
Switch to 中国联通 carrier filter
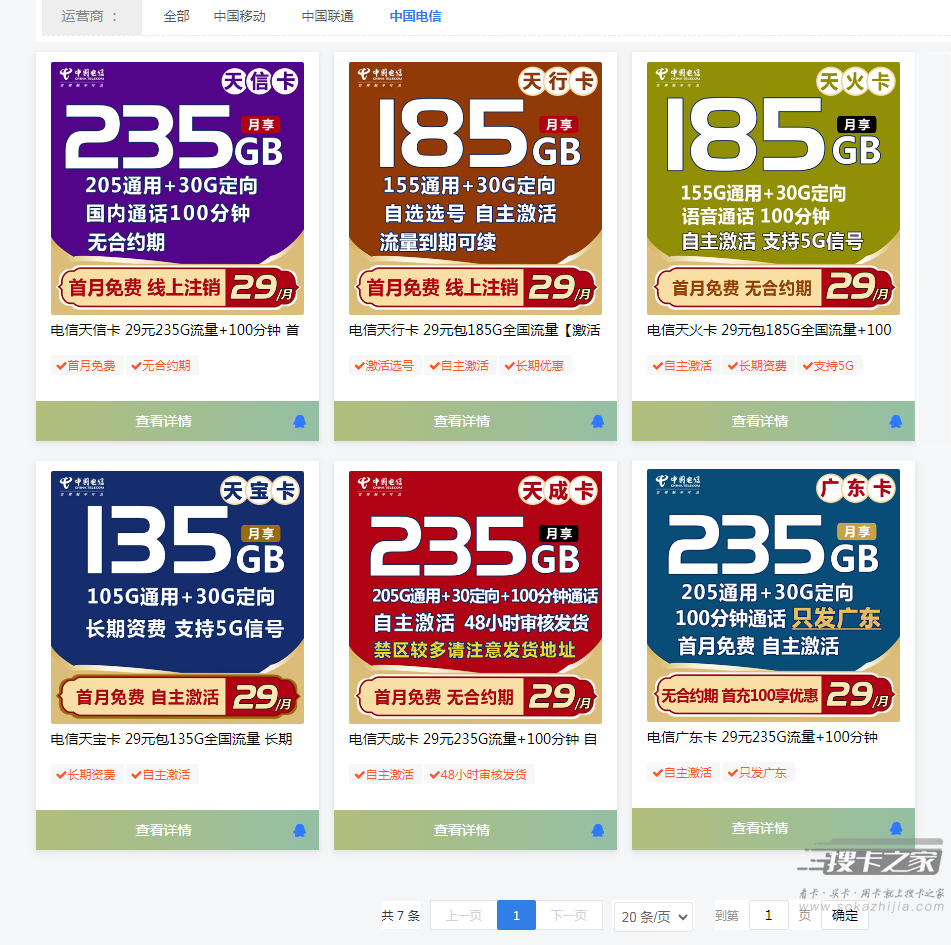[328, 16]
